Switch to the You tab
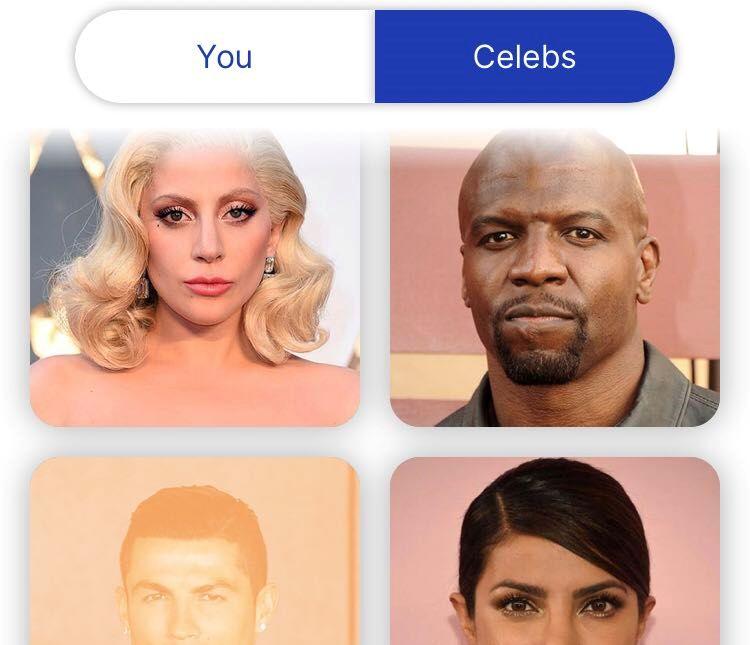The width and height of the screenshot is (750, 645). pos(225,57)
